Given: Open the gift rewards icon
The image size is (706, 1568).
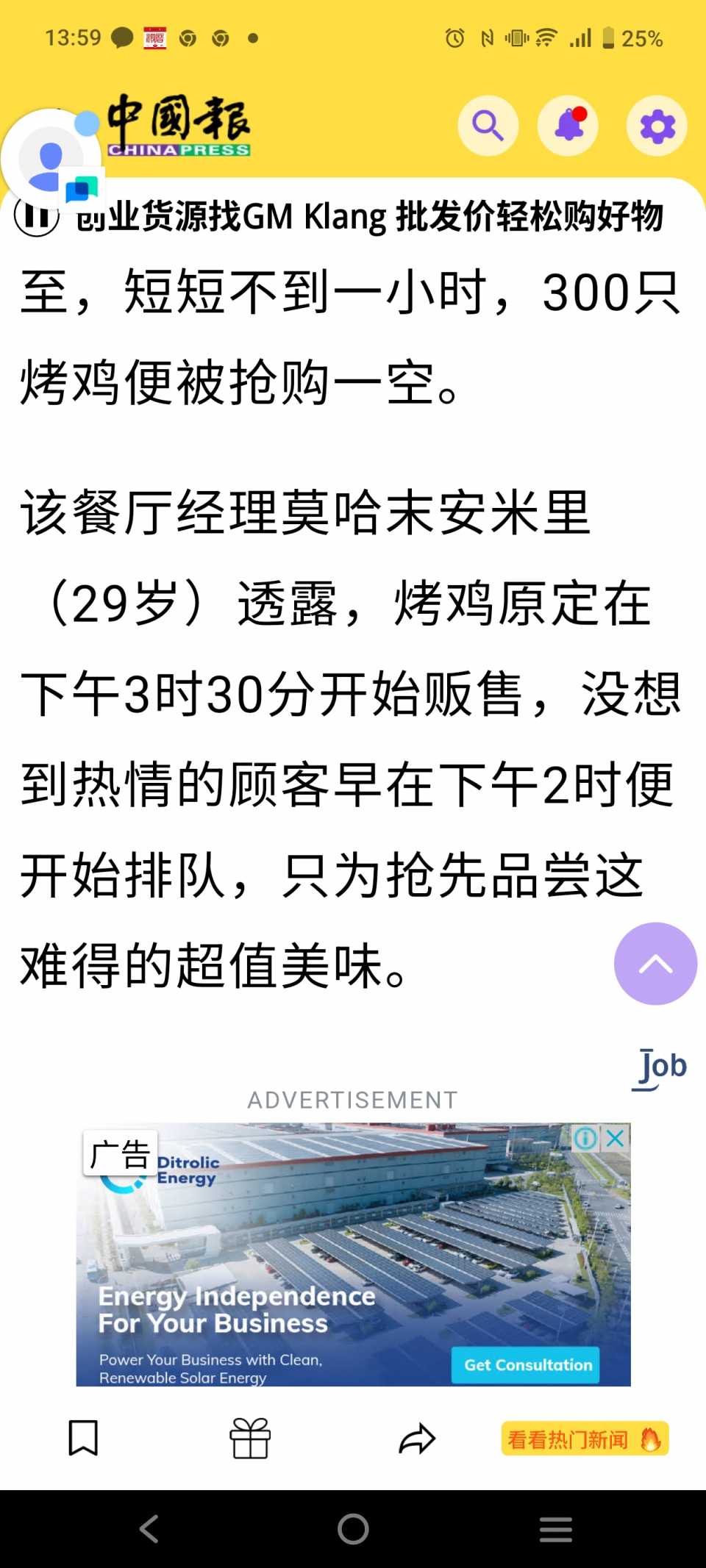Looking at the screenshot, I should (x=250, y=1438).
